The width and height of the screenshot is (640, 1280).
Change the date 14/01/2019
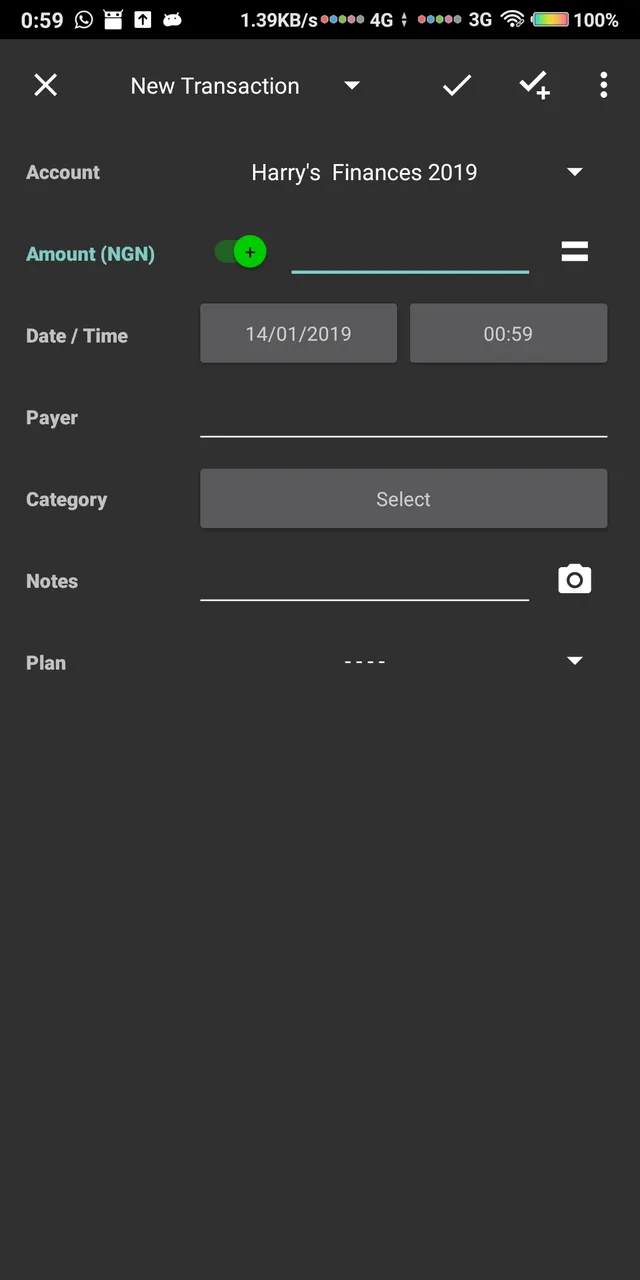tap(298, 334)
